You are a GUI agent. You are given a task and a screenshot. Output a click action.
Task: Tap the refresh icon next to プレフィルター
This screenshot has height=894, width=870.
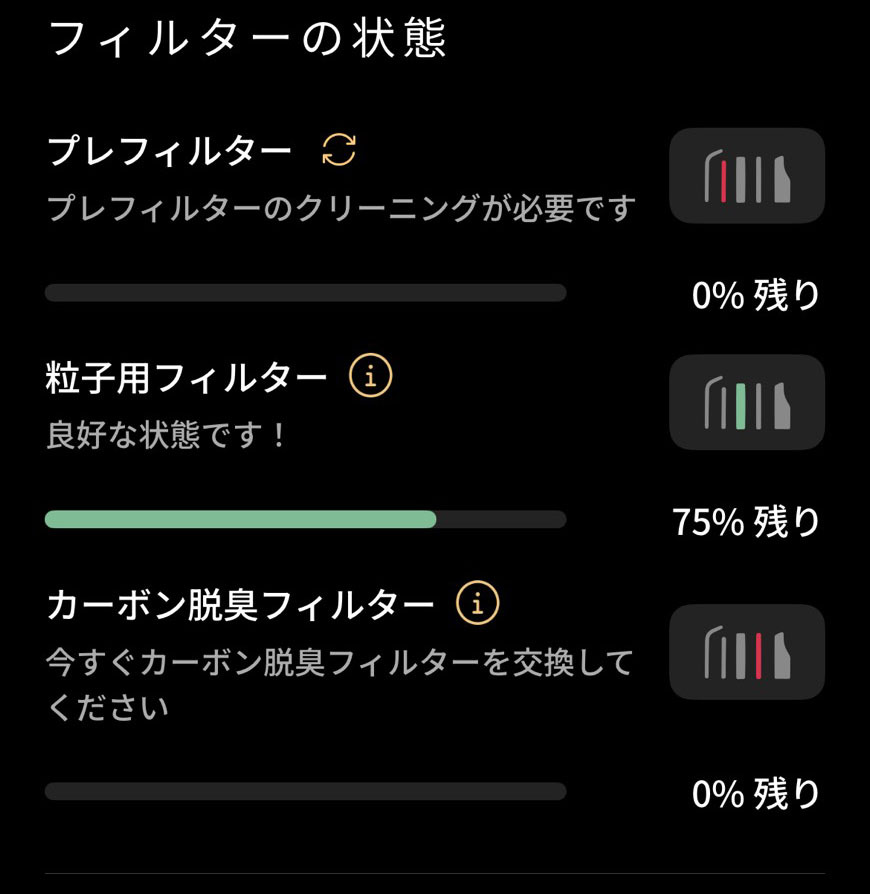tap(339, 148)
